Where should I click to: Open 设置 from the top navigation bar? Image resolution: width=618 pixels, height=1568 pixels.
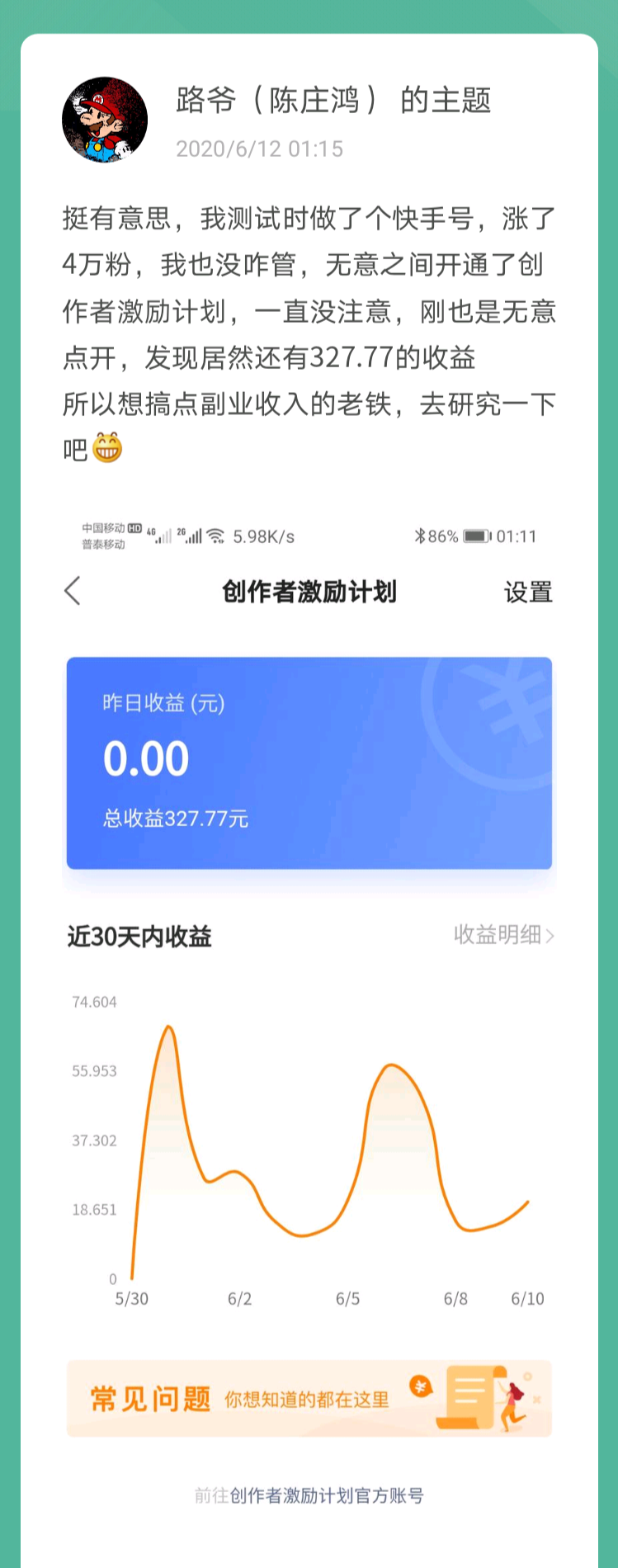coord(528,592)
